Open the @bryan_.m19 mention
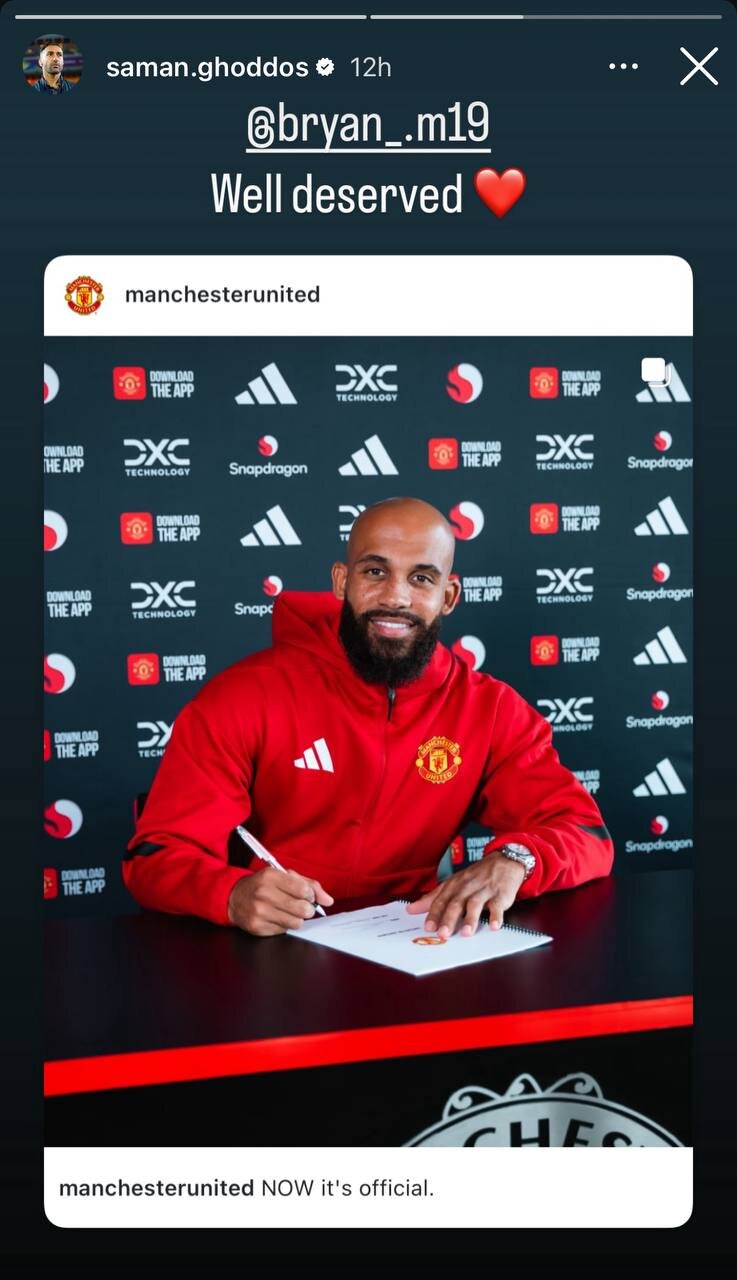737x1280 pixels. coord(368,126)
